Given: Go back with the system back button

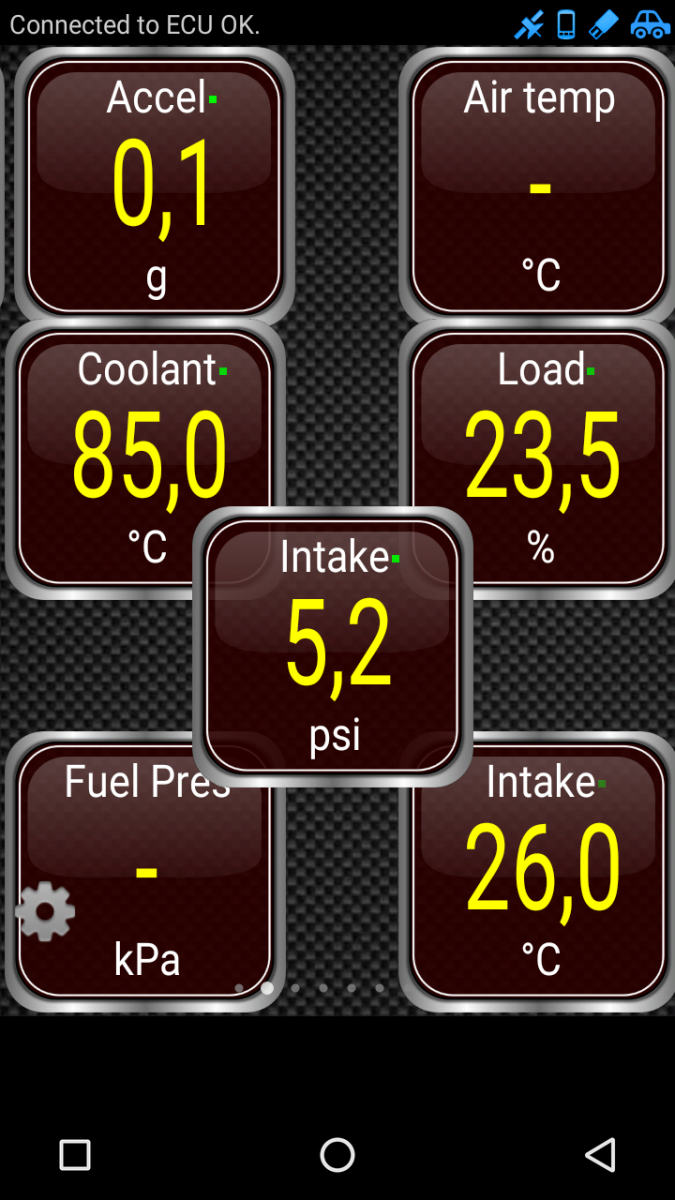Looking at the screenshot, I should pos(599,1155).
